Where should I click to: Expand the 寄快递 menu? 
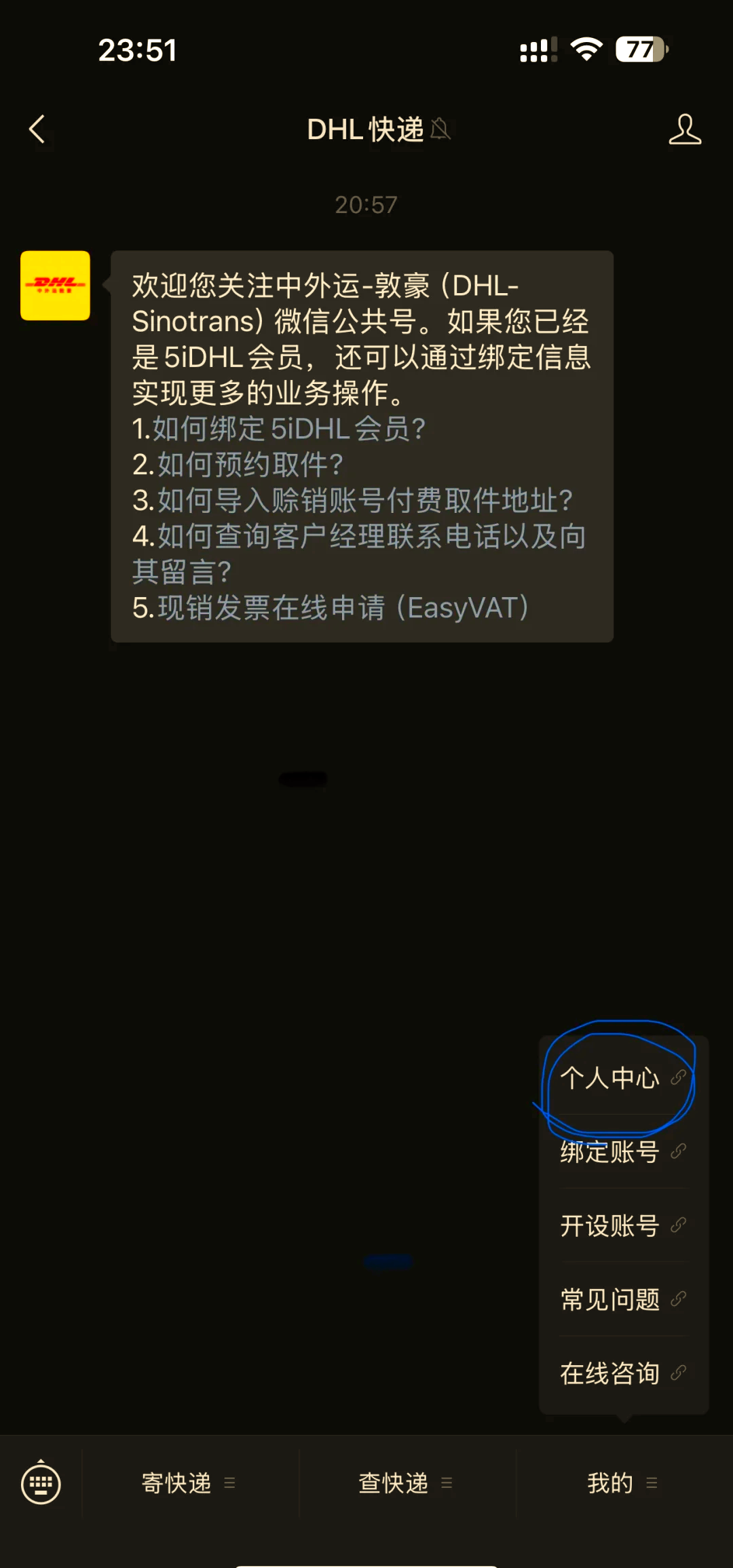189,1483
